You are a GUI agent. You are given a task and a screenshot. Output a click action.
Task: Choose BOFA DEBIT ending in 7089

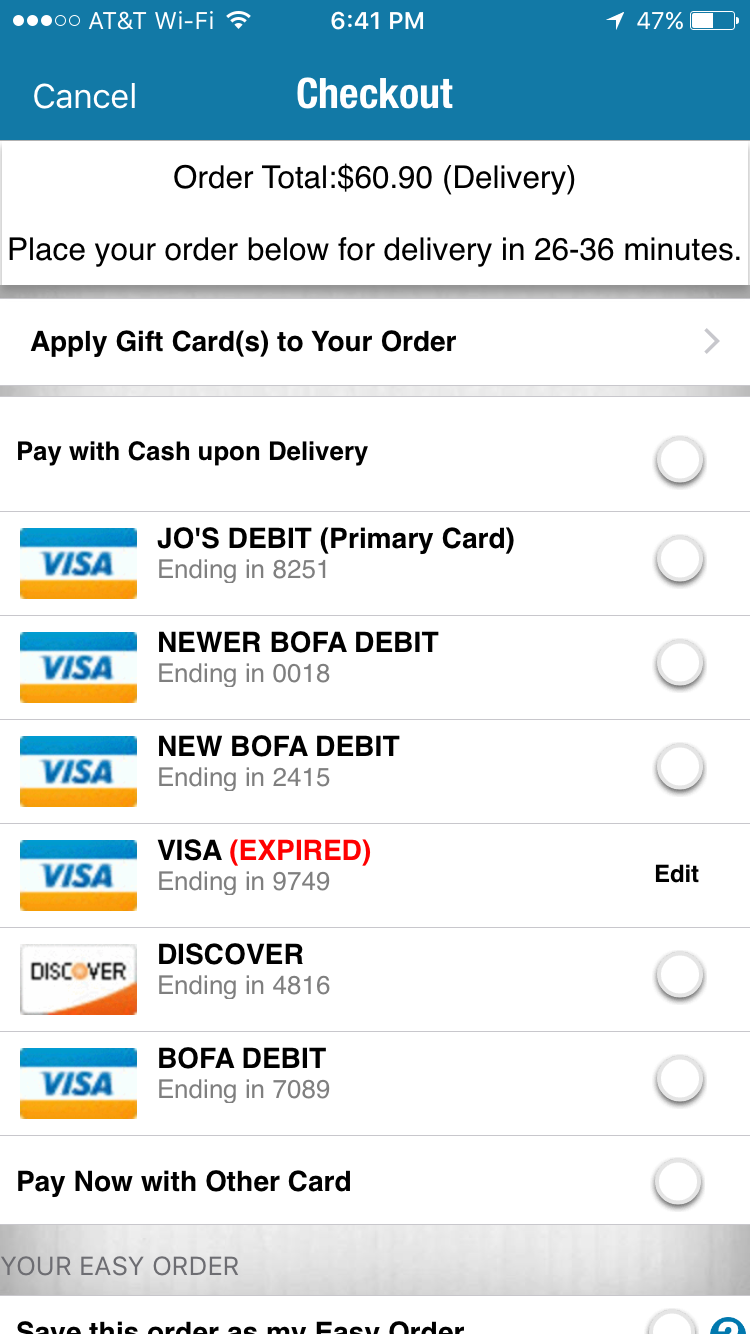(679, 1080)
